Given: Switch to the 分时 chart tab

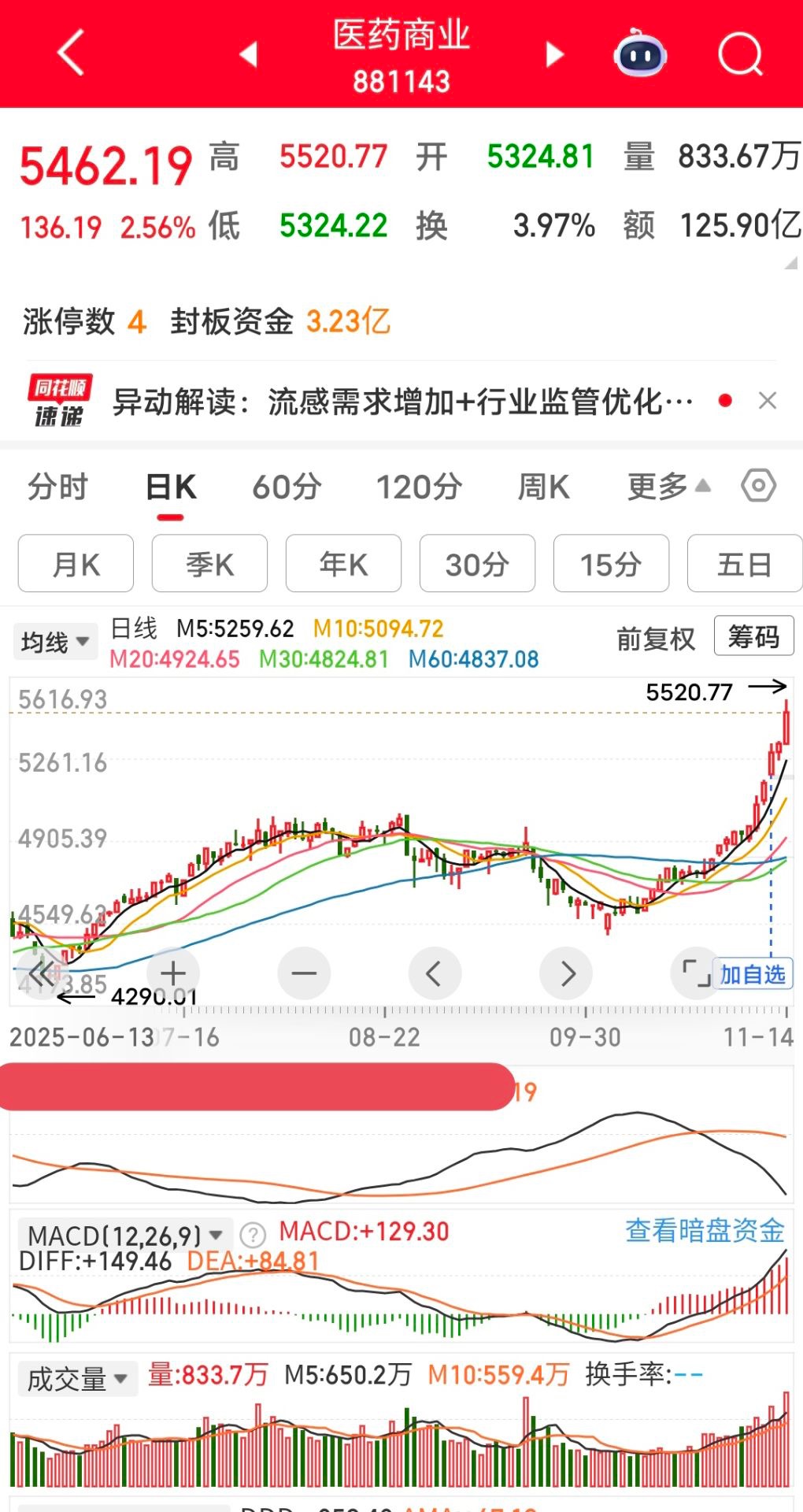Looking at the screenshot, I should pos(57,487).
